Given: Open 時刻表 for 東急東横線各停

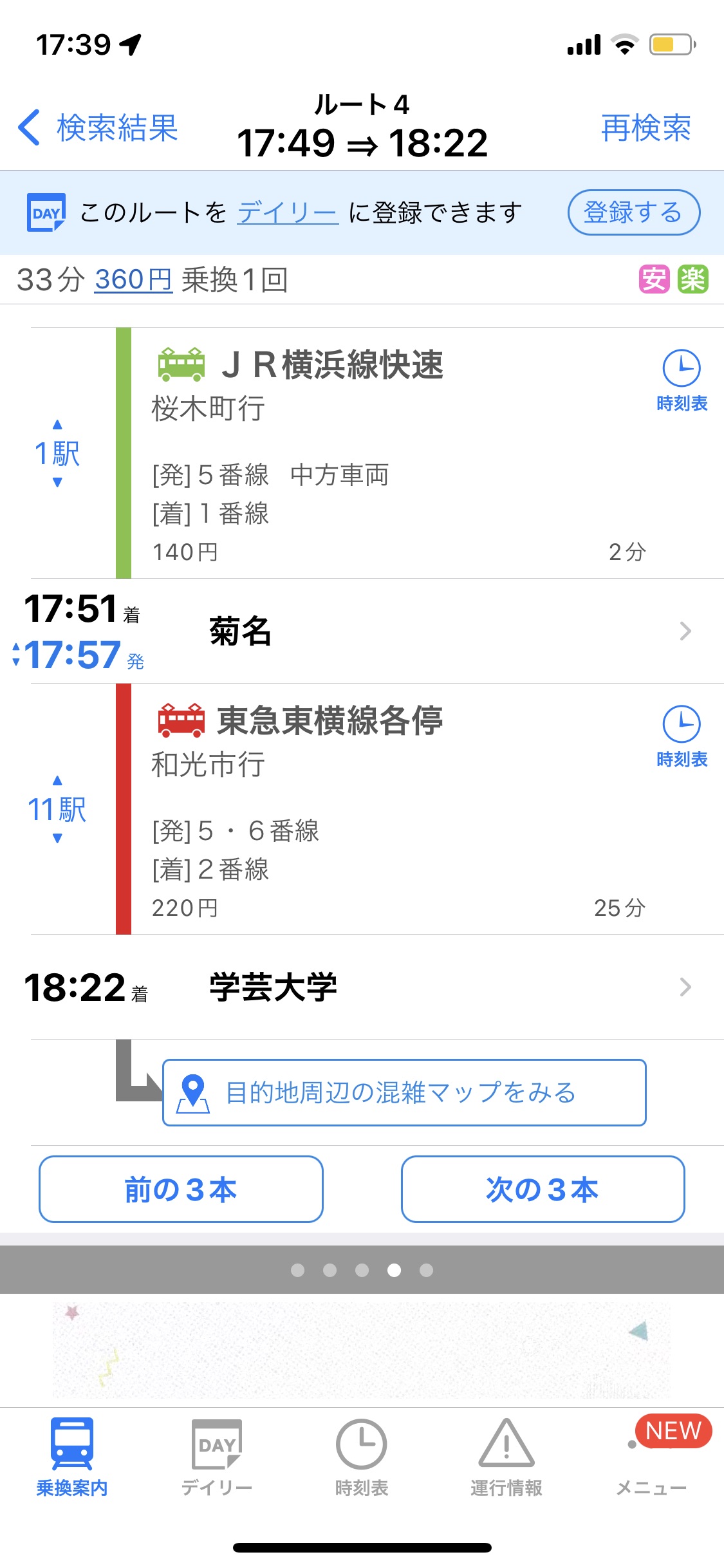Looking at the screenshot, I should point(682,736).
